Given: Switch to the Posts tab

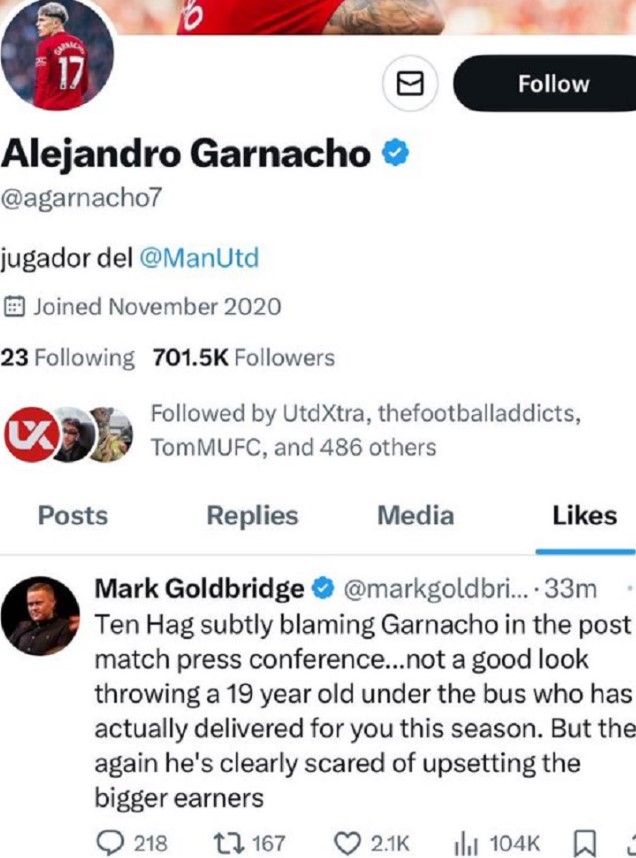Looking at the screenshot, I should tap(72, 515).
